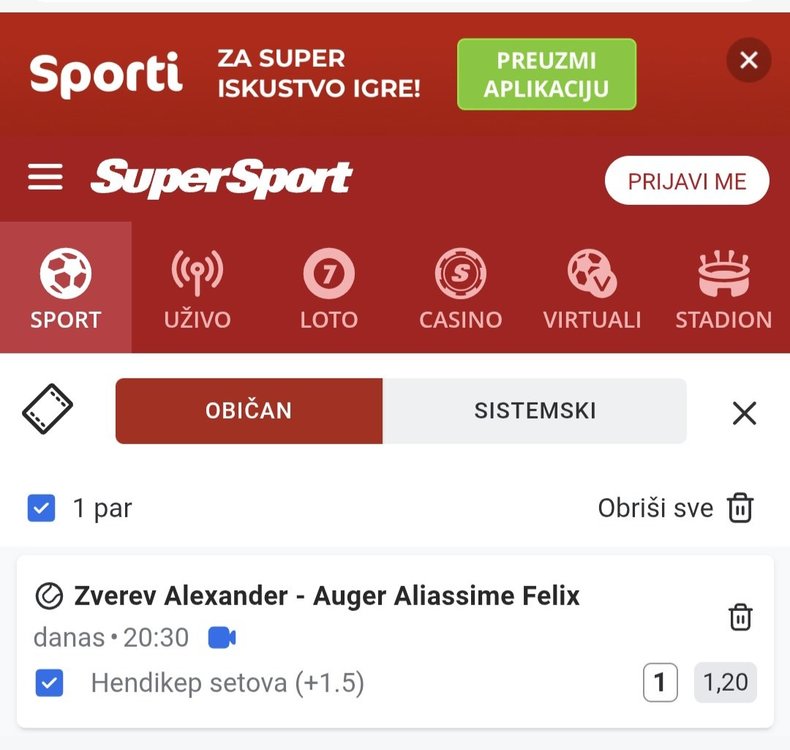
Task: Uncheck the Hendikep setova selection
Action: pos(49,683)
